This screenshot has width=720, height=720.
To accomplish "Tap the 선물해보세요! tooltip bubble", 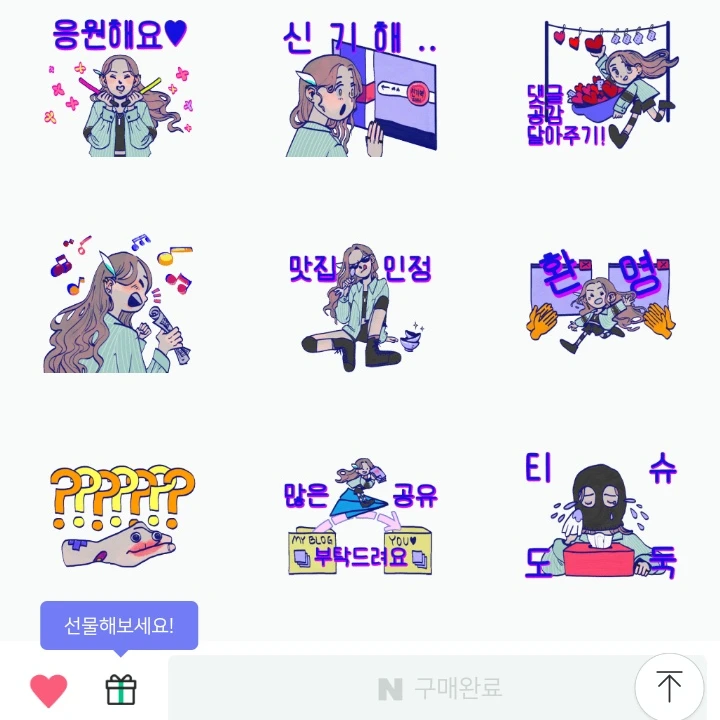I will pyautogui.click(x=119, y=626).
